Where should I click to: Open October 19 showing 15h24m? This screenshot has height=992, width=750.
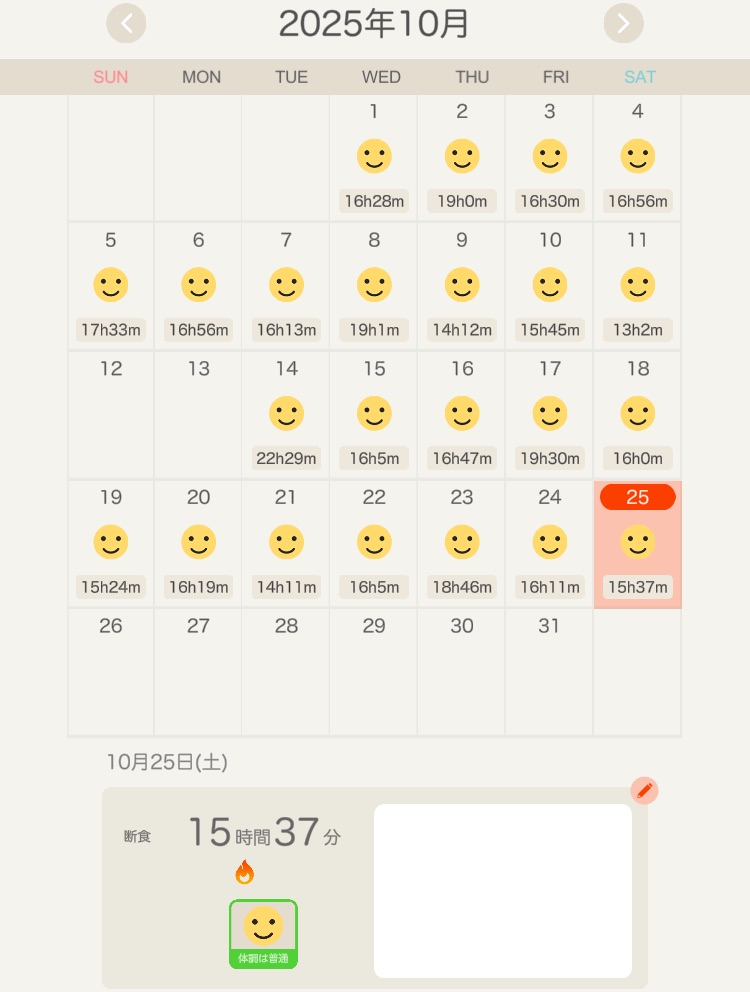111,543
